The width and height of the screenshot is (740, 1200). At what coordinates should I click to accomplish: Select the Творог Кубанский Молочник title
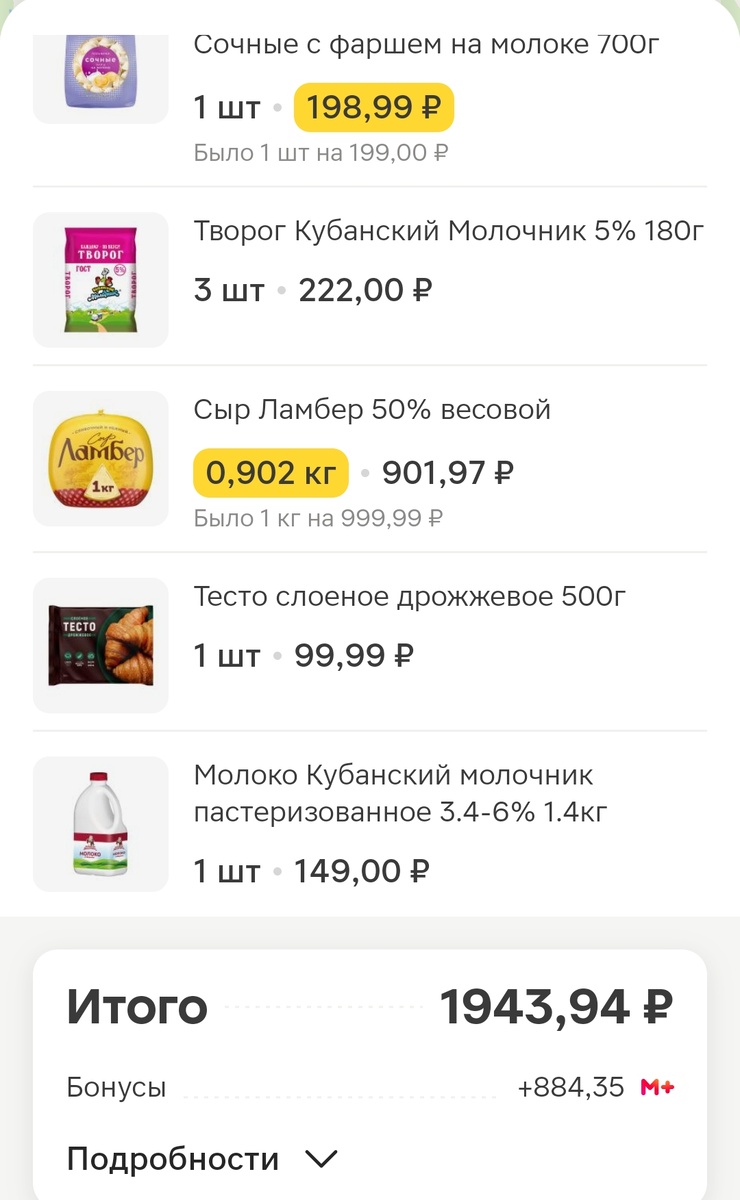coord(448,230)
